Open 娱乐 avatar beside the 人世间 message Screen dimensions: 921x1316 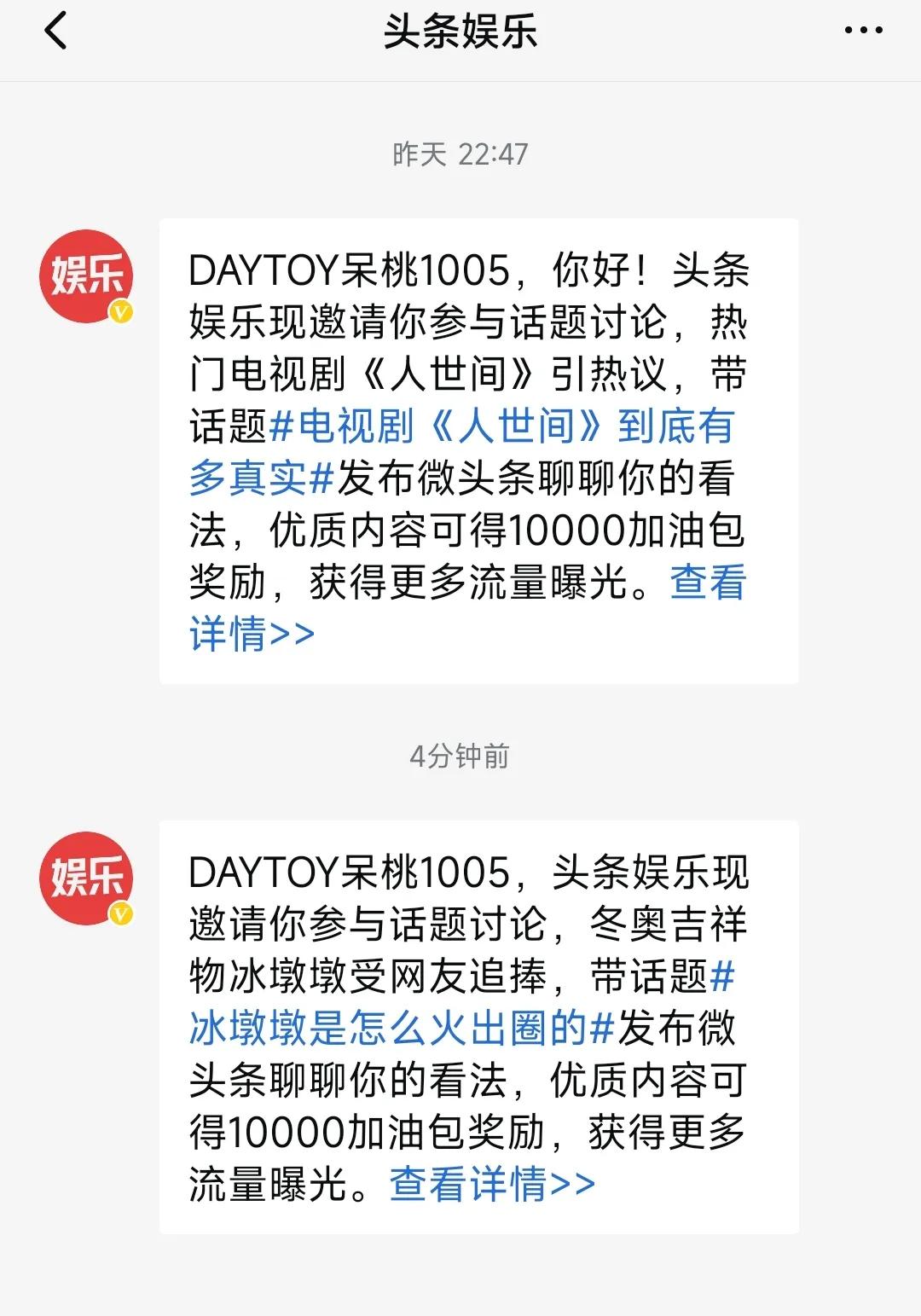pyautogui.click(x=86, y=276)
